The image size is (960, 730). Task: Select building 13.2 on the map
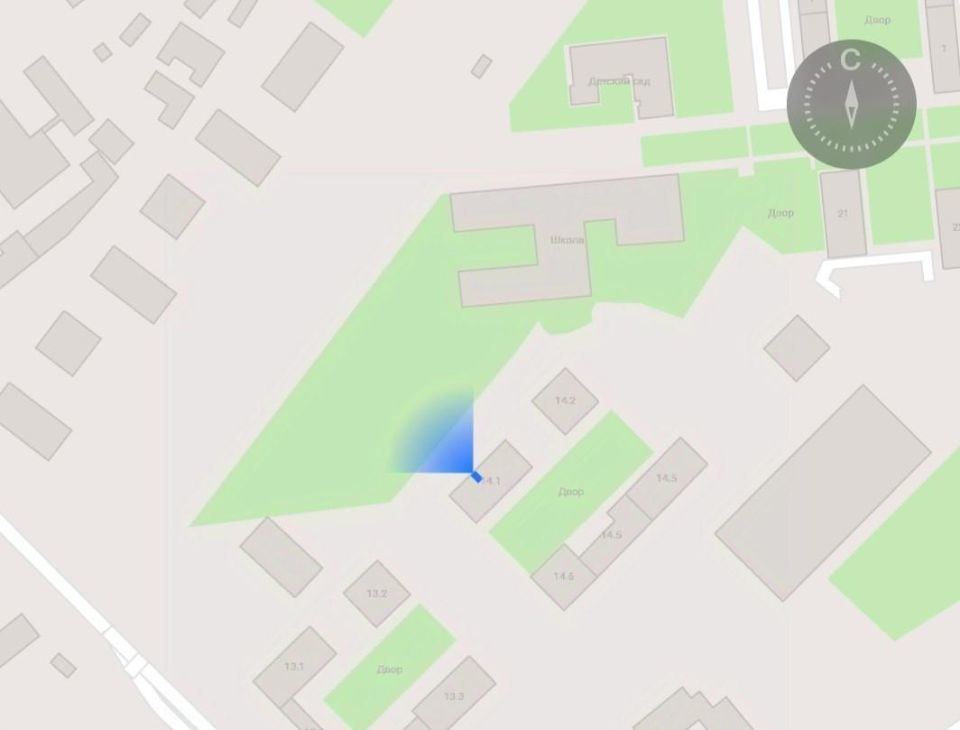coord(376,594)
